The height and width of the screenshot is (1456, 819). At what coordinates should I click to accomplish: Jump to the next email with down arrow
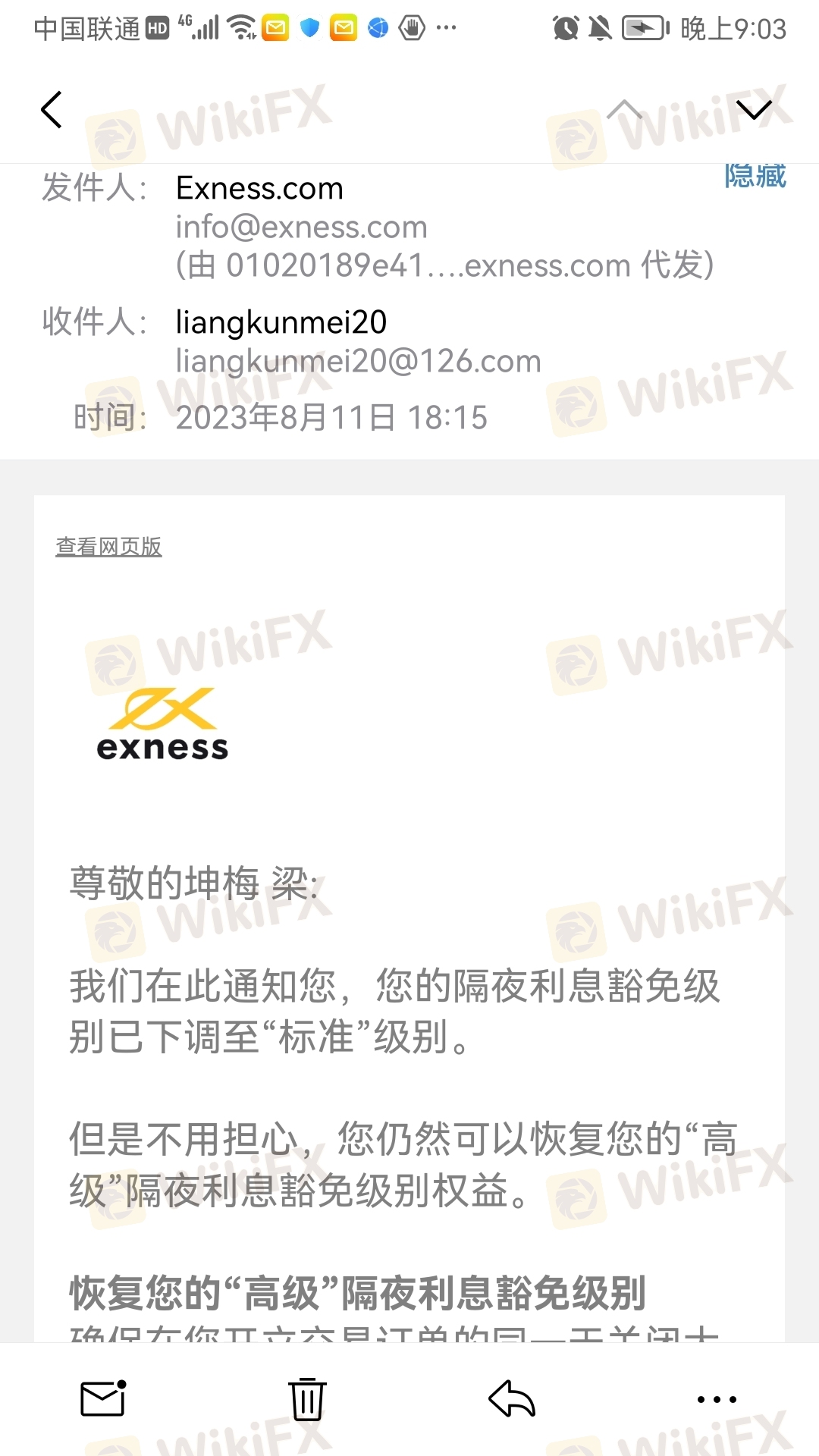click(x=754, y=110)
